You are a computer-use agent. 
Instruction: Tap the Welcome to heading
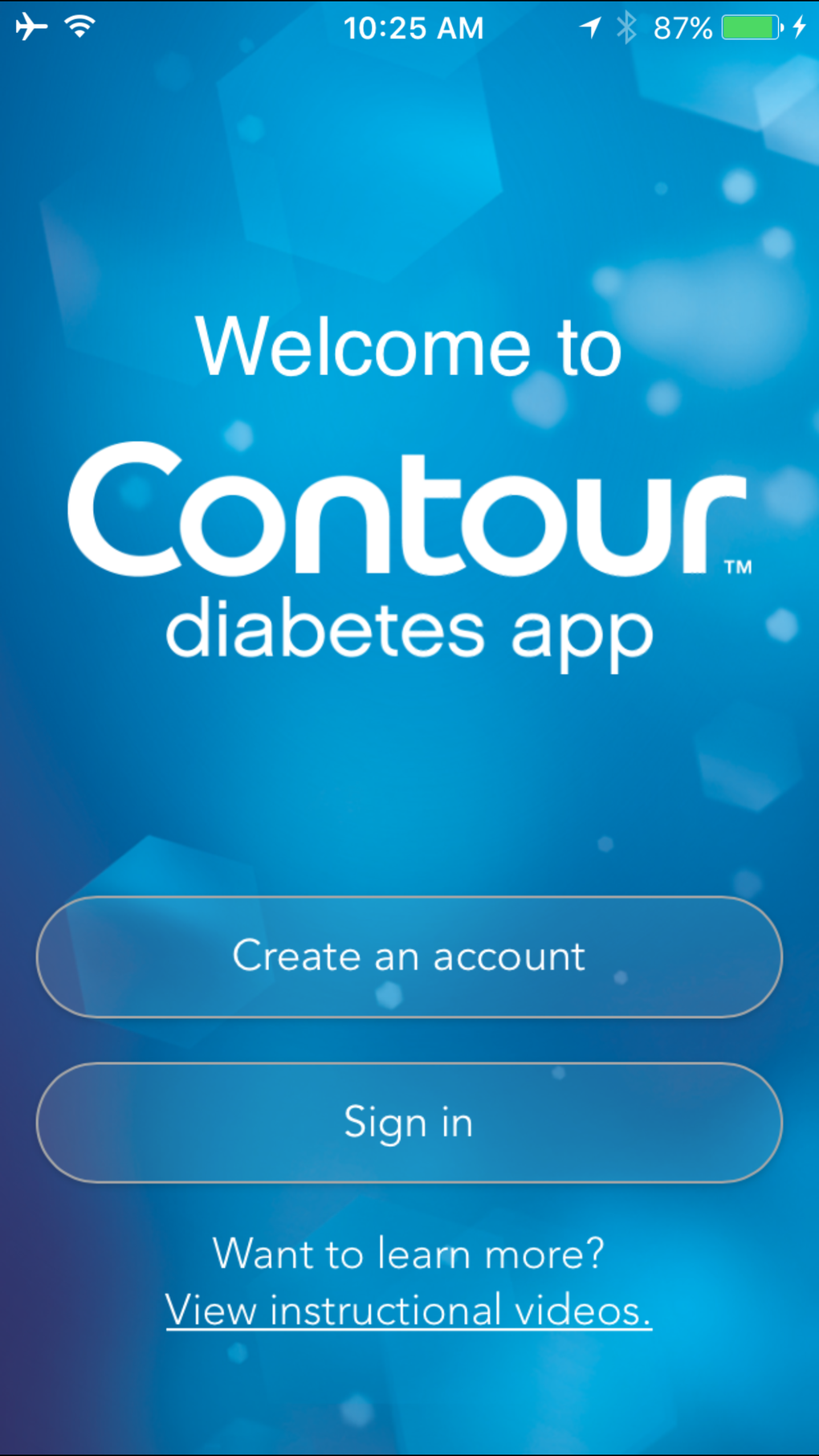(x=409, y=348)
